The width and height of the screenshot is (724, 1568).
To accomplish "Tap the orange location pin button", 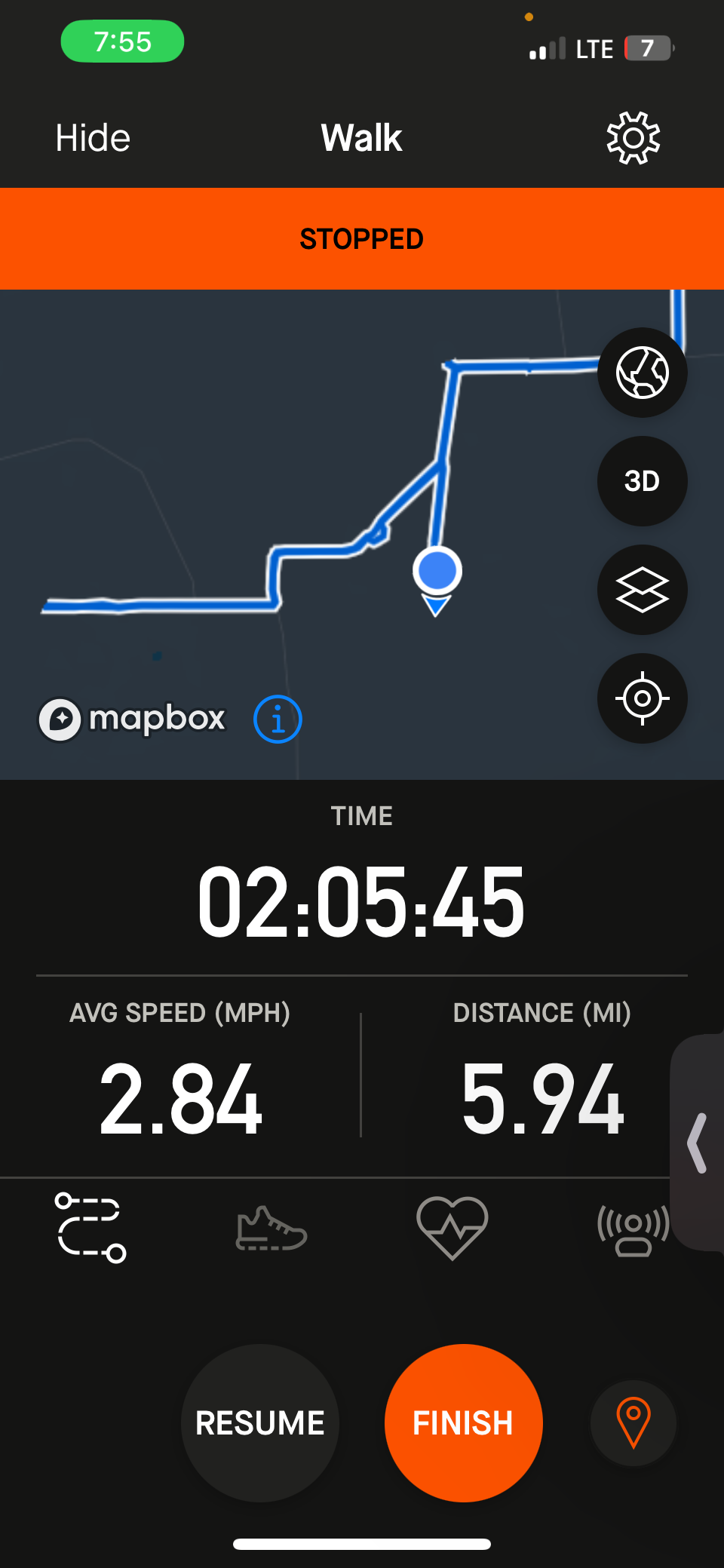I will click(x=633, y=1423).
